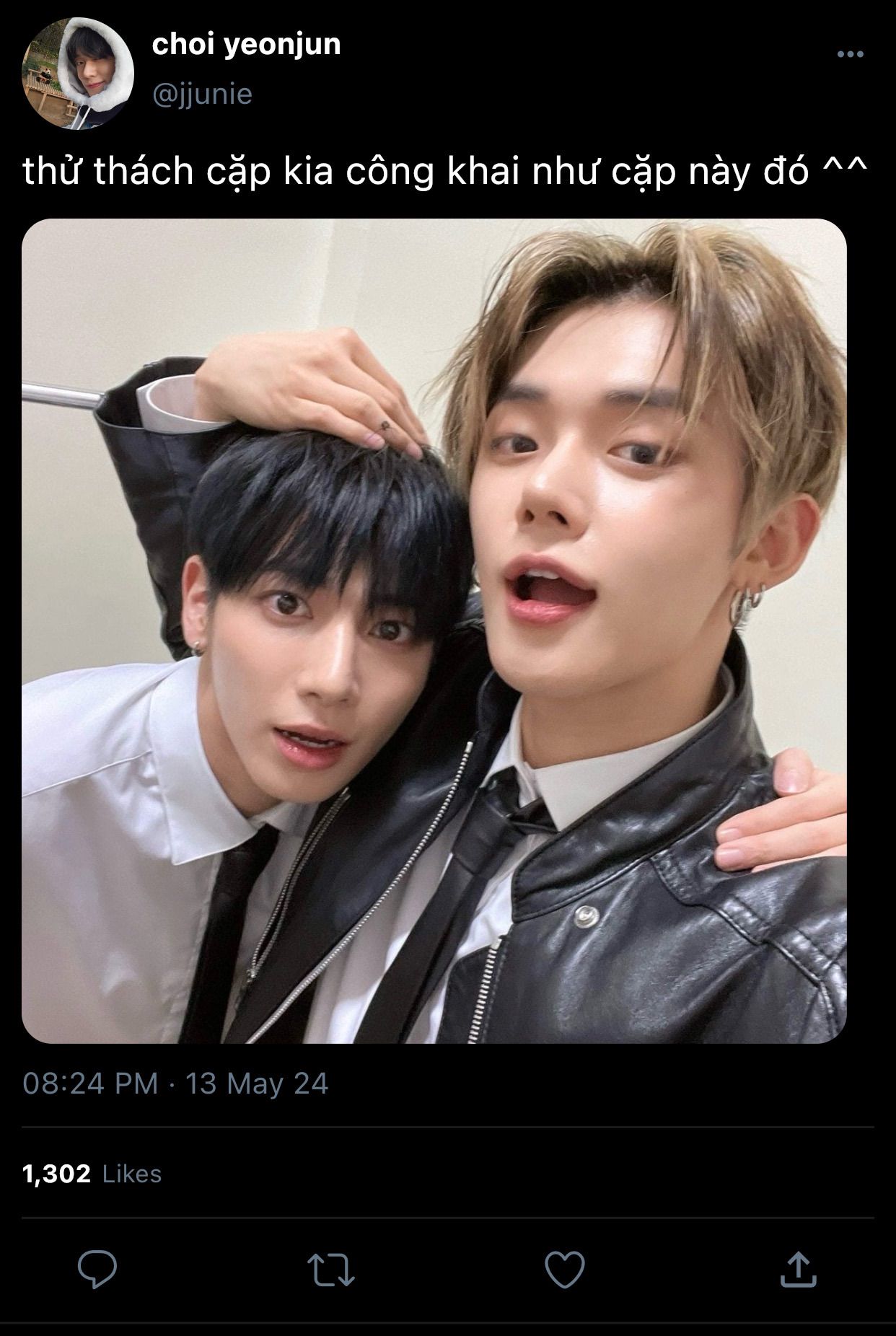
Task: Share the tweet via the share icon
Action: [x=799, y=1269]
